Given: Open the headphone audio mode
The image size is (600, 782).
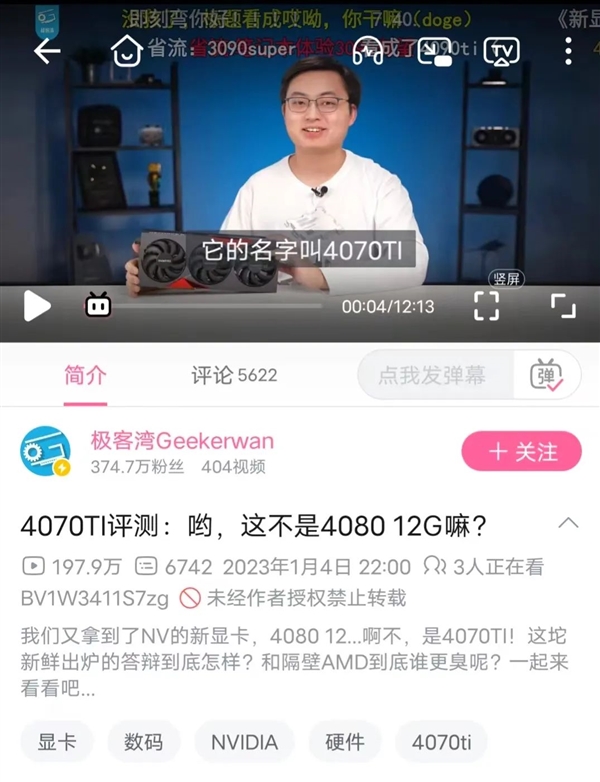Looking at the screenshot, I should 368,50.
